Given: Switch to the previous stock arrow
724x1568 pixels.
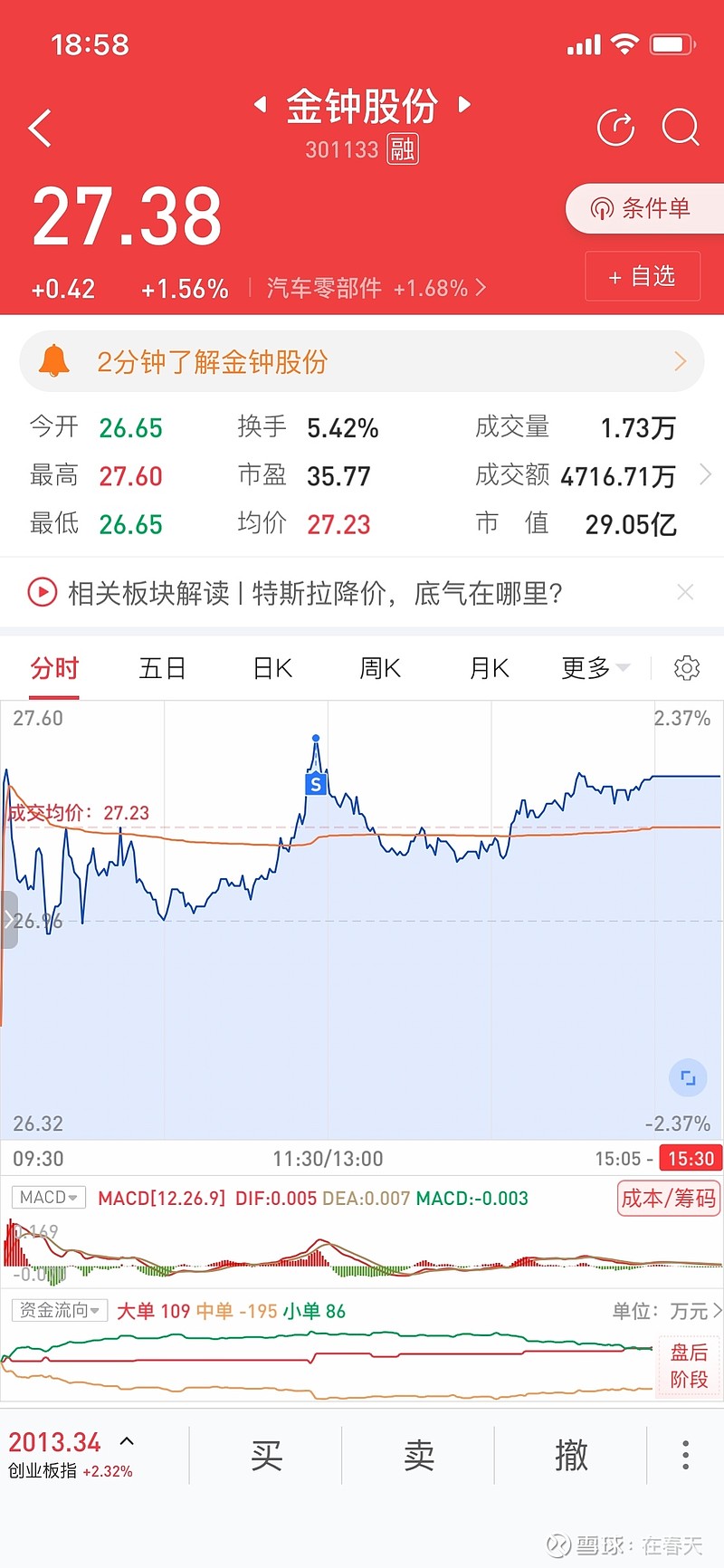Looking at the screenshot, I should click(260, 104).
